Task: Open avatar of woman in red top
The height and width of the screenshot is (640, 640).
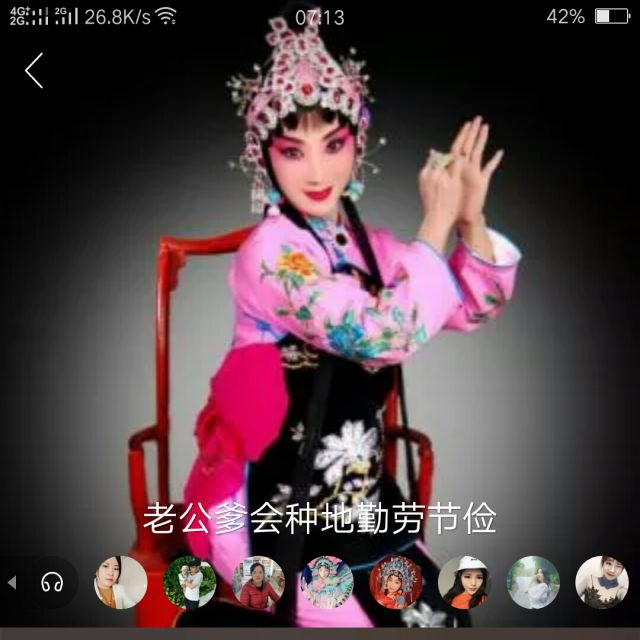Action: (x=258, y=583)
